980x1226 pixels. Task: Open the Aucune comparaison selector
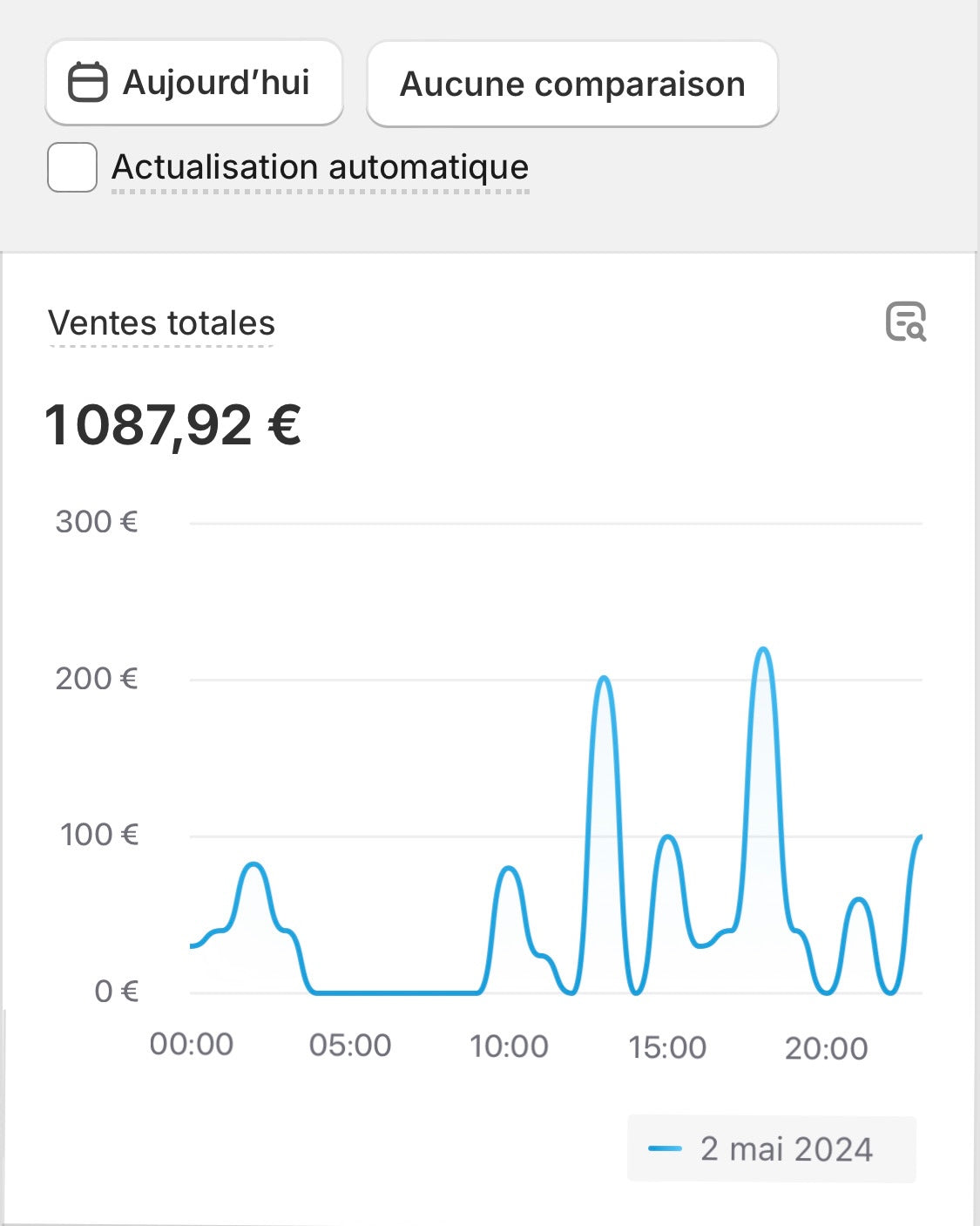(572, 85)
